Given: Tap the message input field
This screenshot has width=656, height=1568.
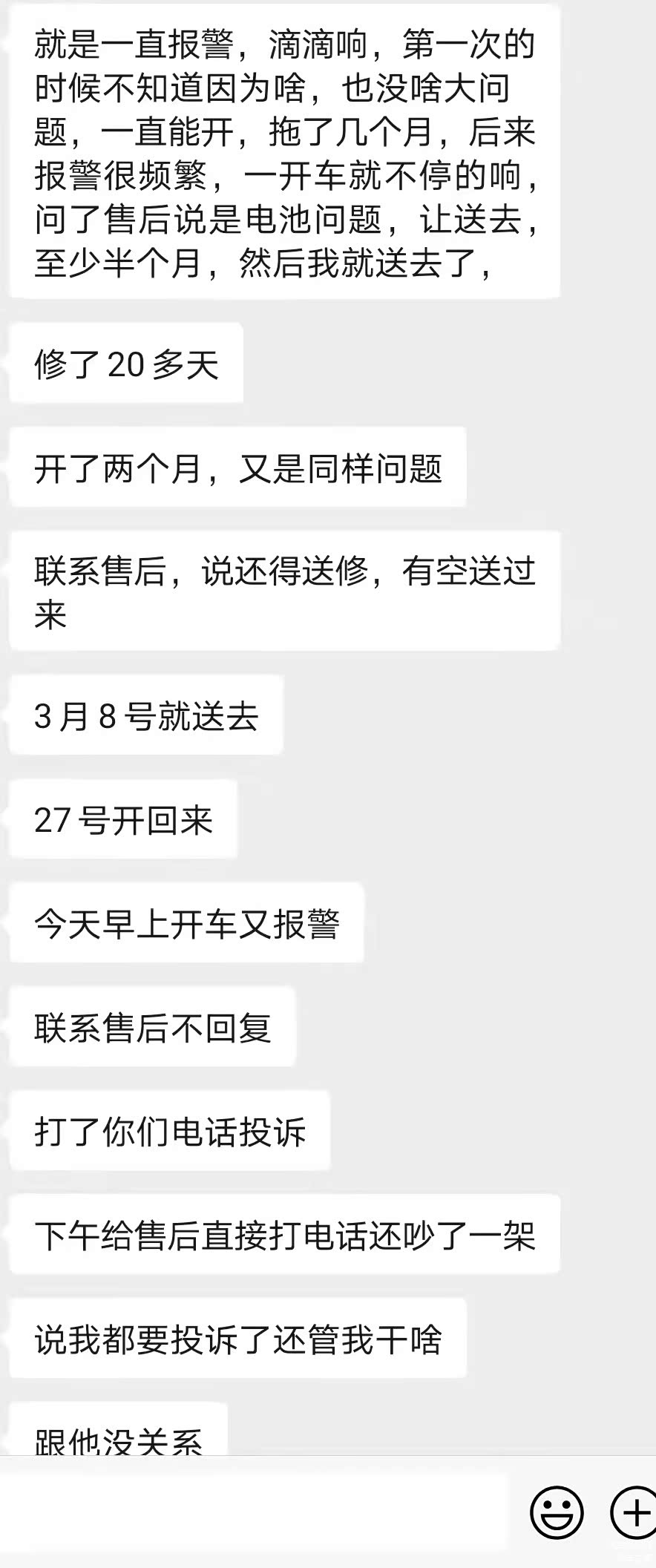Looking at the screenshot, I should (x=252, y=1512).
